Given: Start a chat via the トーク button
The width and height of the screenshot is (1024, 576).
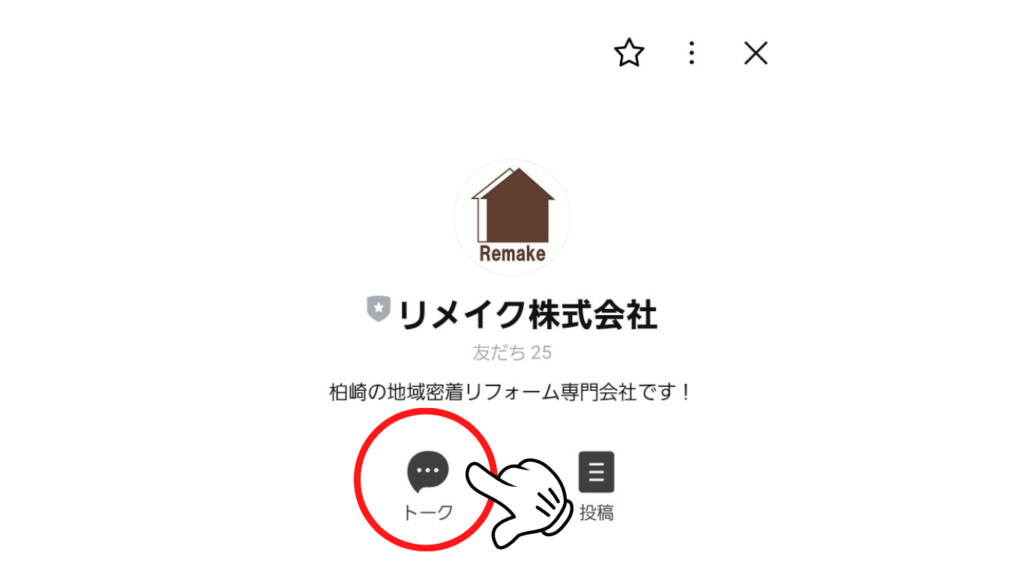Looking at the screenshot, I should click(x=428, y=485).
